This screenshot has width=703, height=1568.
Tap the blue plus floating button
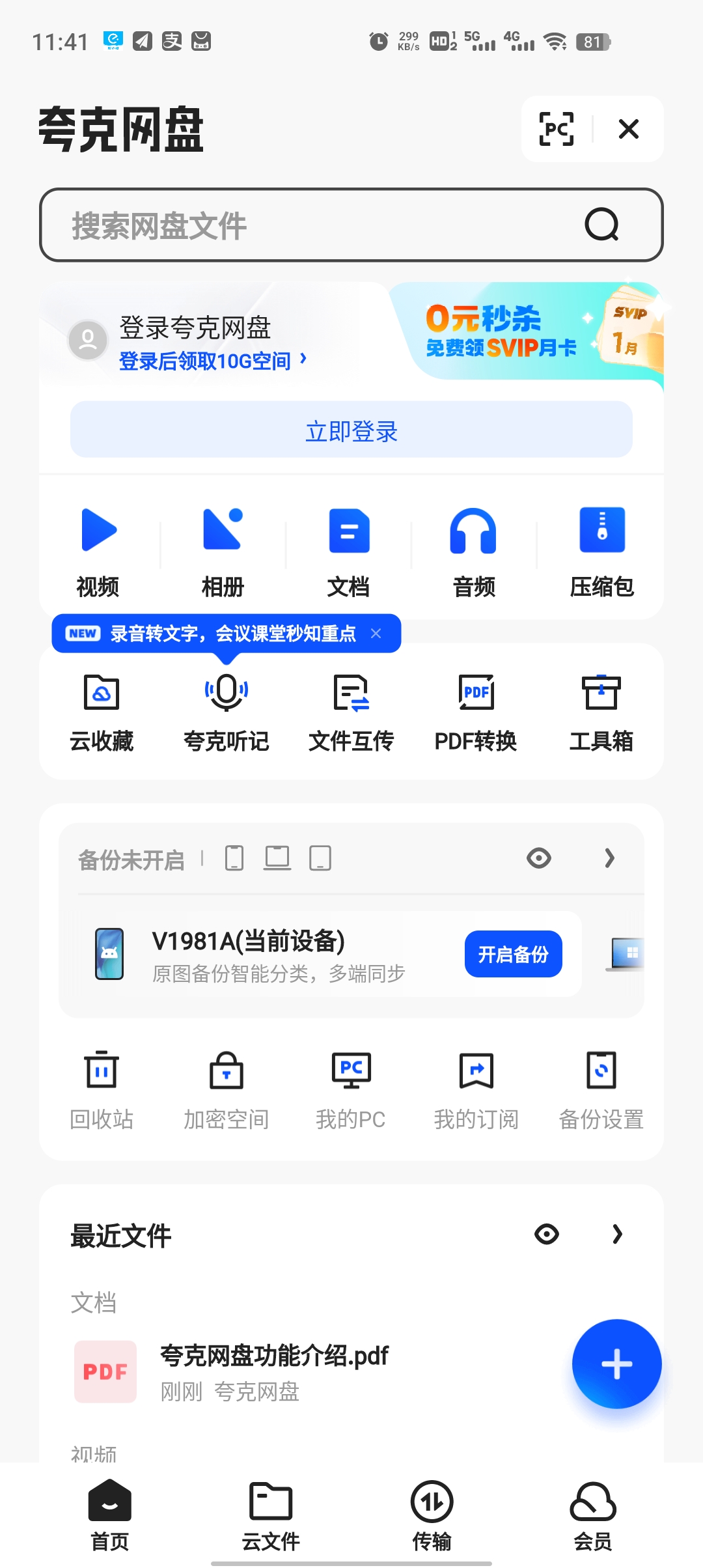(x=616, y=1364)
